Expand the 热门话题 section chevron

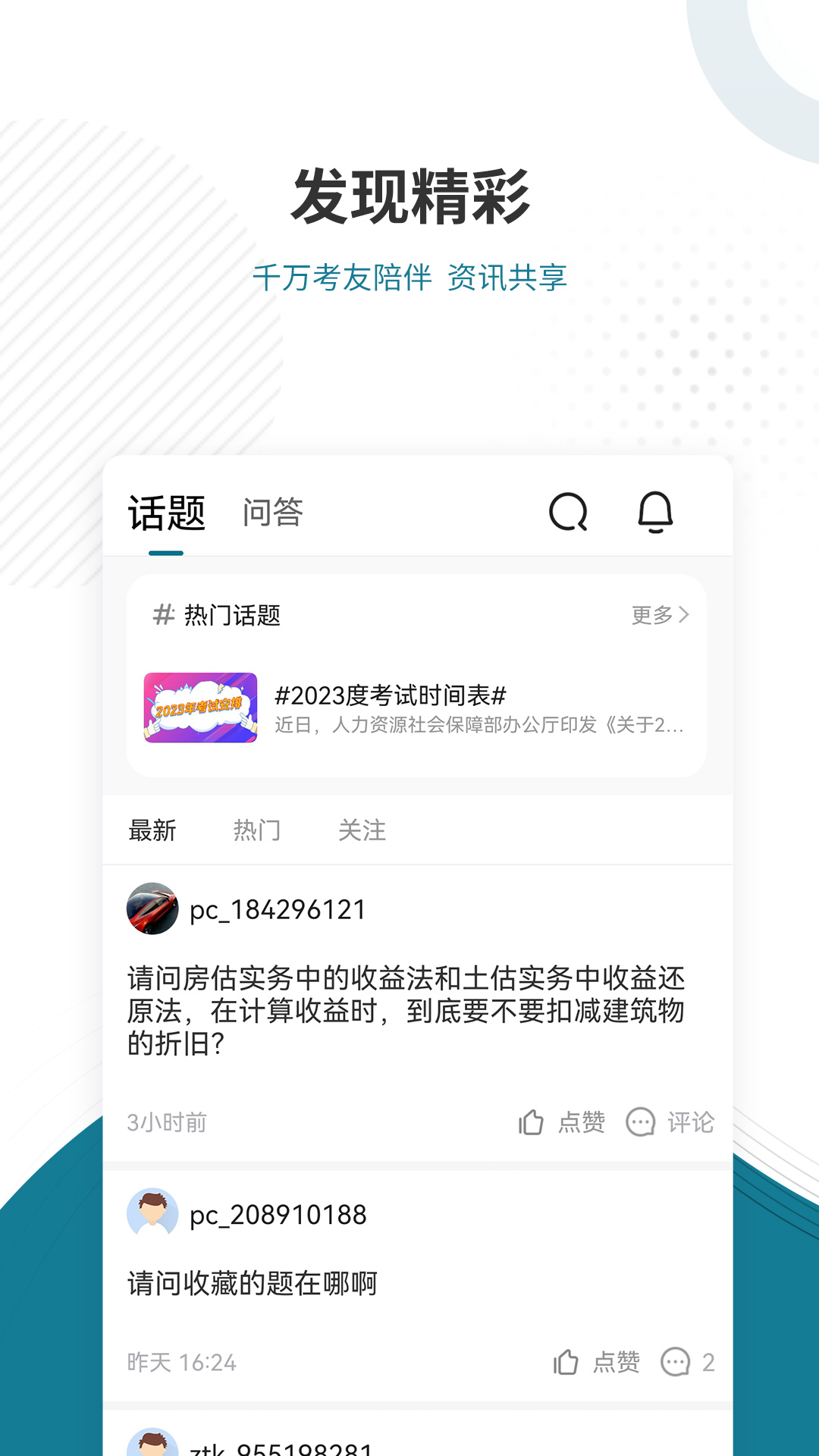pos(685,617)
